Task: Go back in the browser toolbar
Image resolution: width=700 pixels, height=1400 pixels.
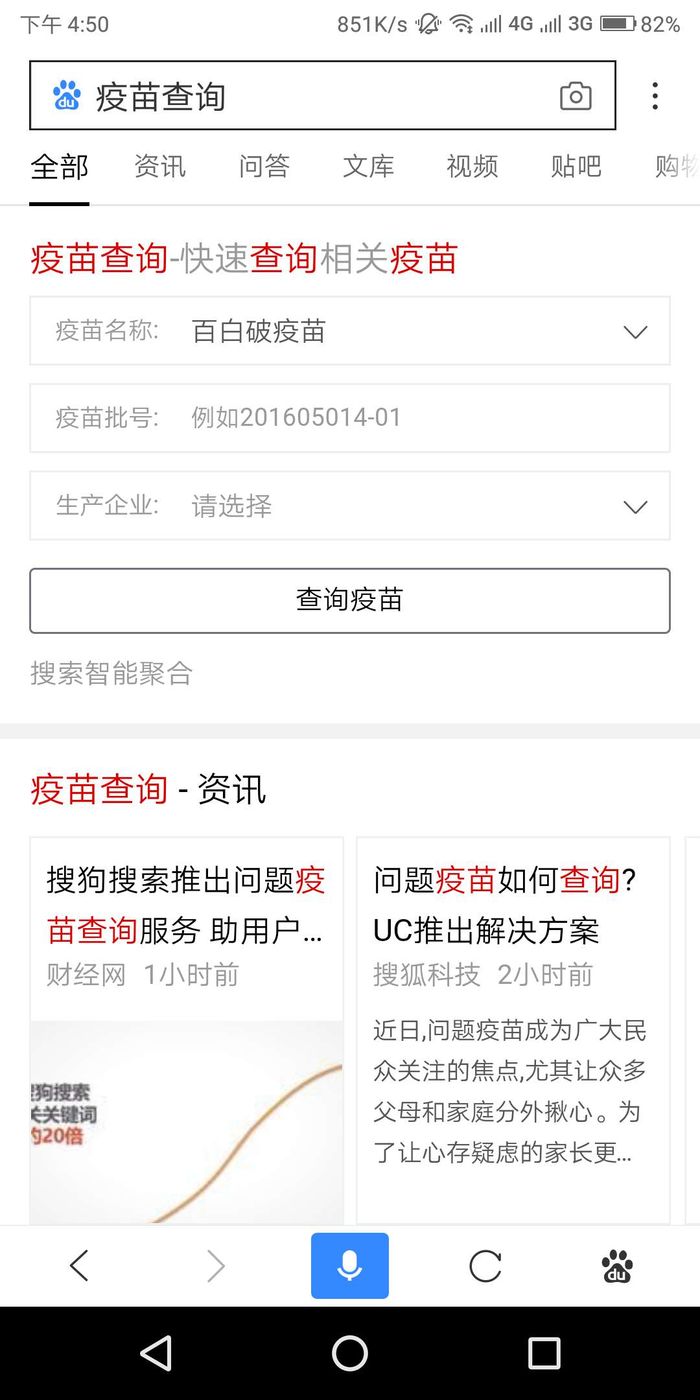Action: click(x=80, y=1266)
